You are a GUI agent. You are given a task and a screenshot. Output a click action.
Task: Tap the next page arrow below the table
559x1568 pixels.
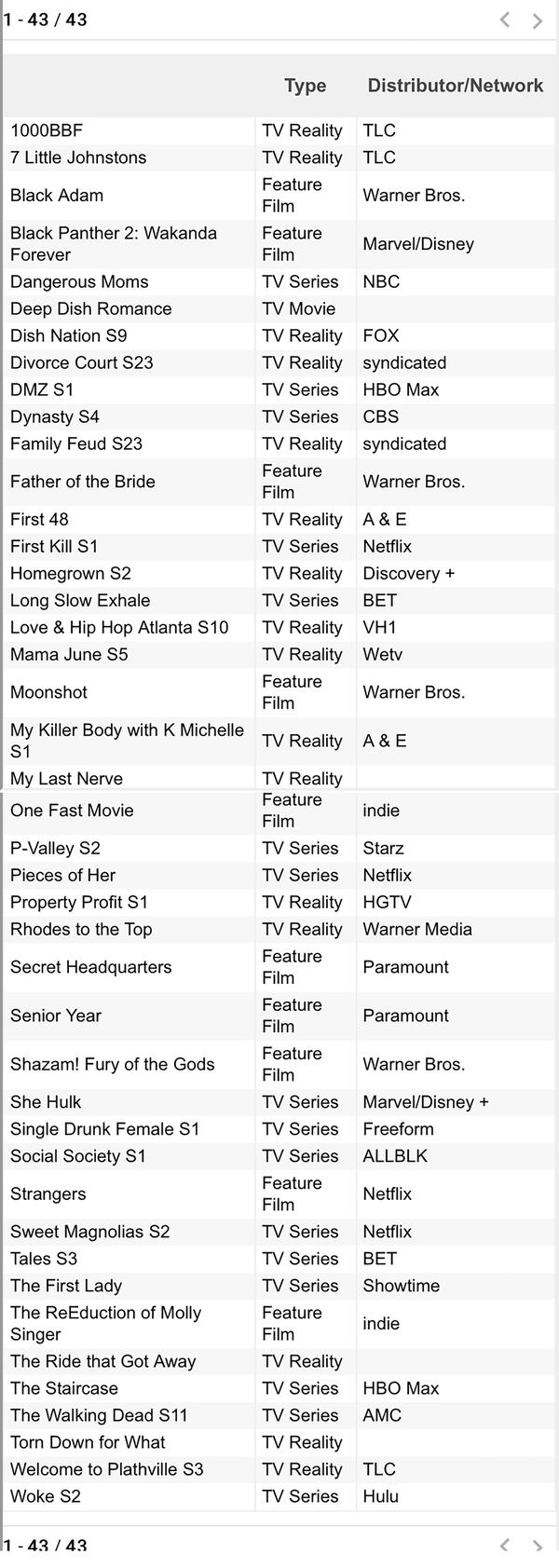click(x=538, y=1546)
